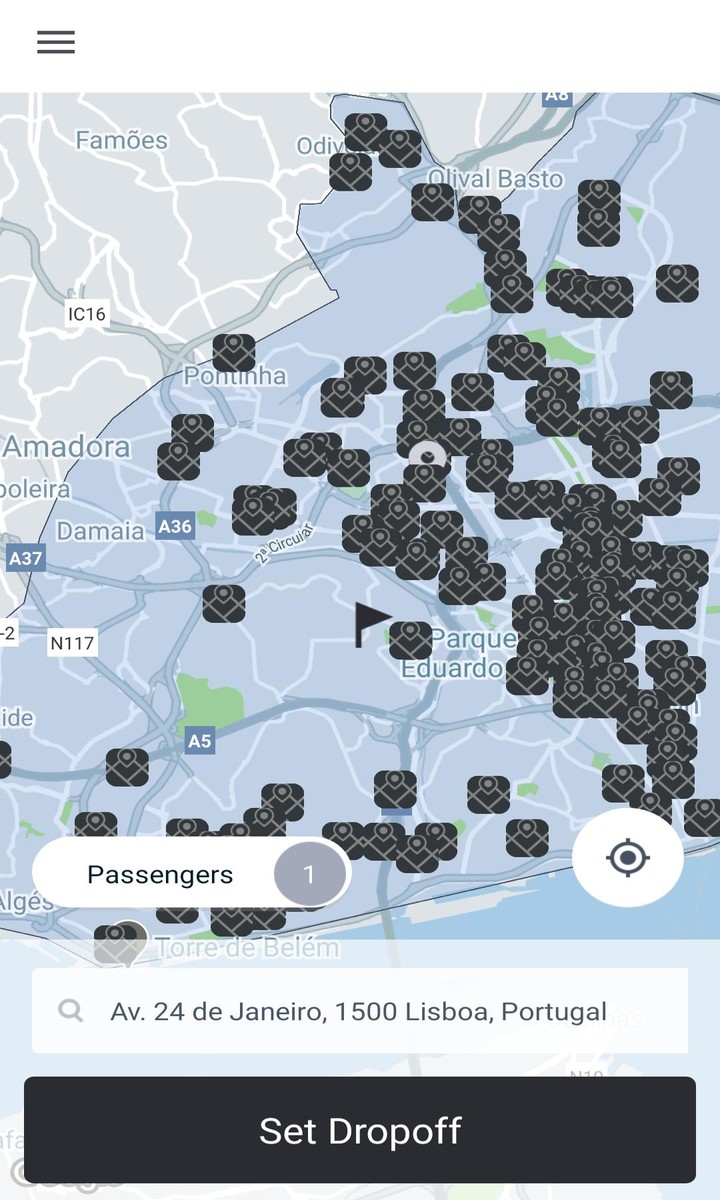Center map on my current location
Viewport: 720px width, 1200px height.
628,858
